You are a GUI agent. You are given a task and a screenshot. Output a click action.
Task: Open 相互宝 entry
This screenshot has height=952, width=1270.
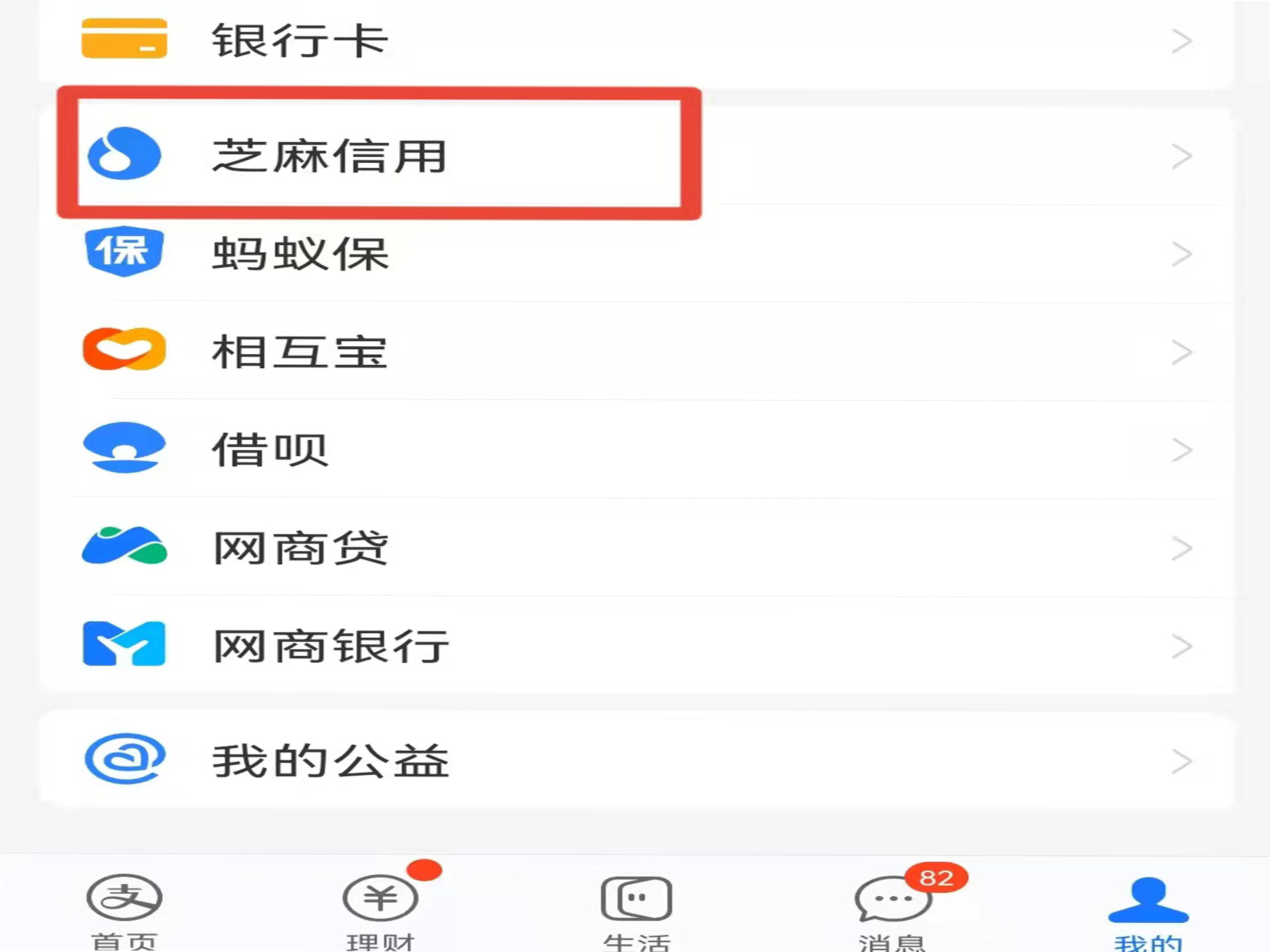click(x=632, y=351)
